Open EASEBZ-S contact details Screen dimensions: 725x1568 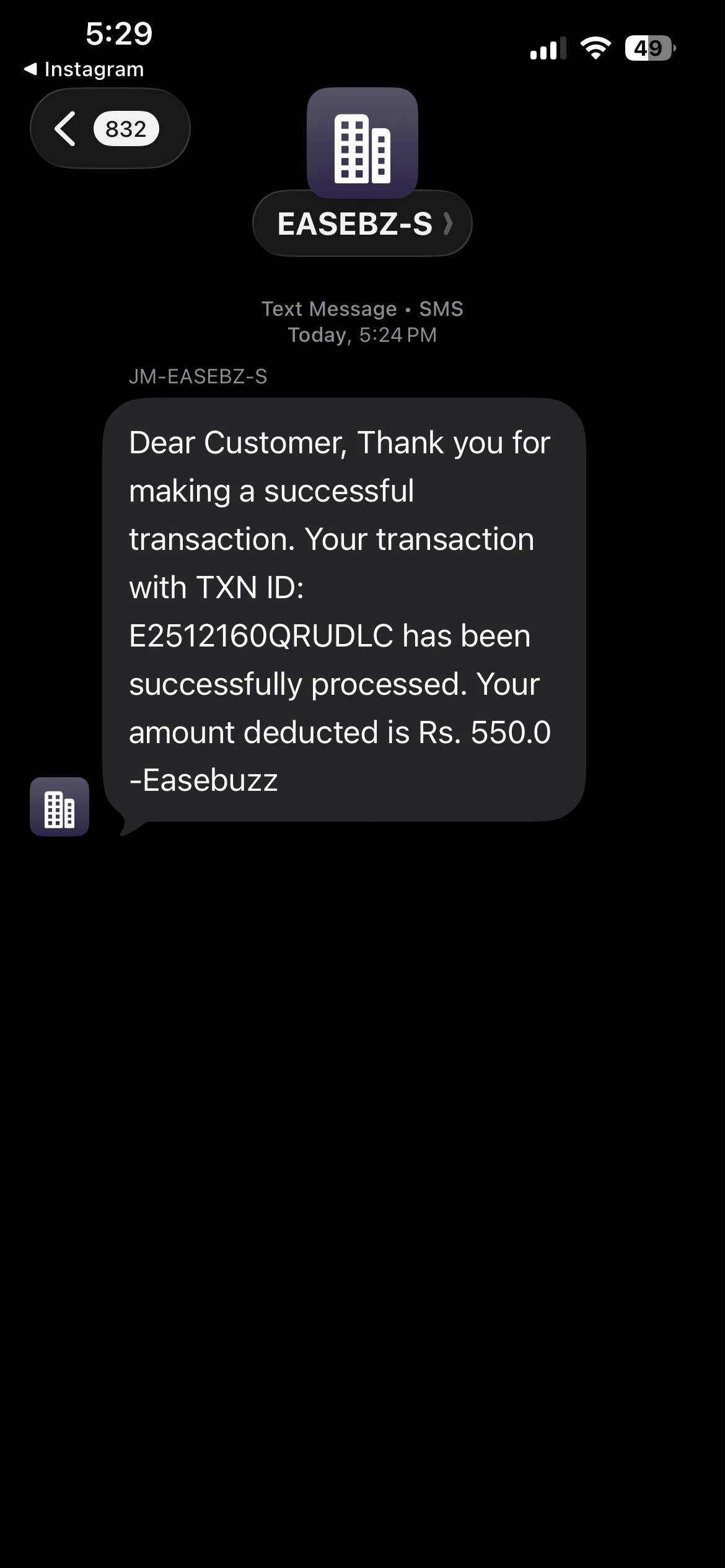click(362, 224)
